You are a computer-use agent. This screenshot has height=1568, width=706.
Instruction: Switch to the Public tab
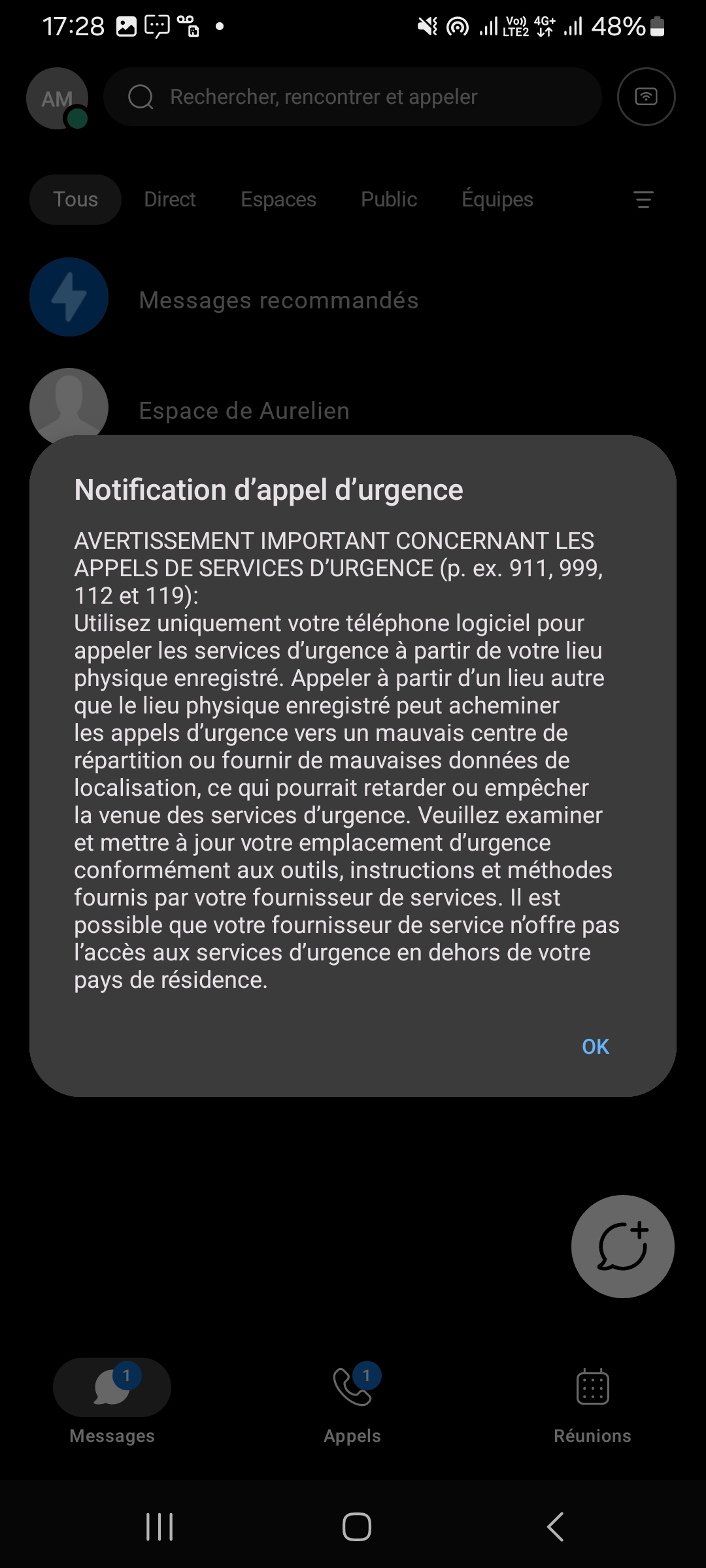click(389, 199)
